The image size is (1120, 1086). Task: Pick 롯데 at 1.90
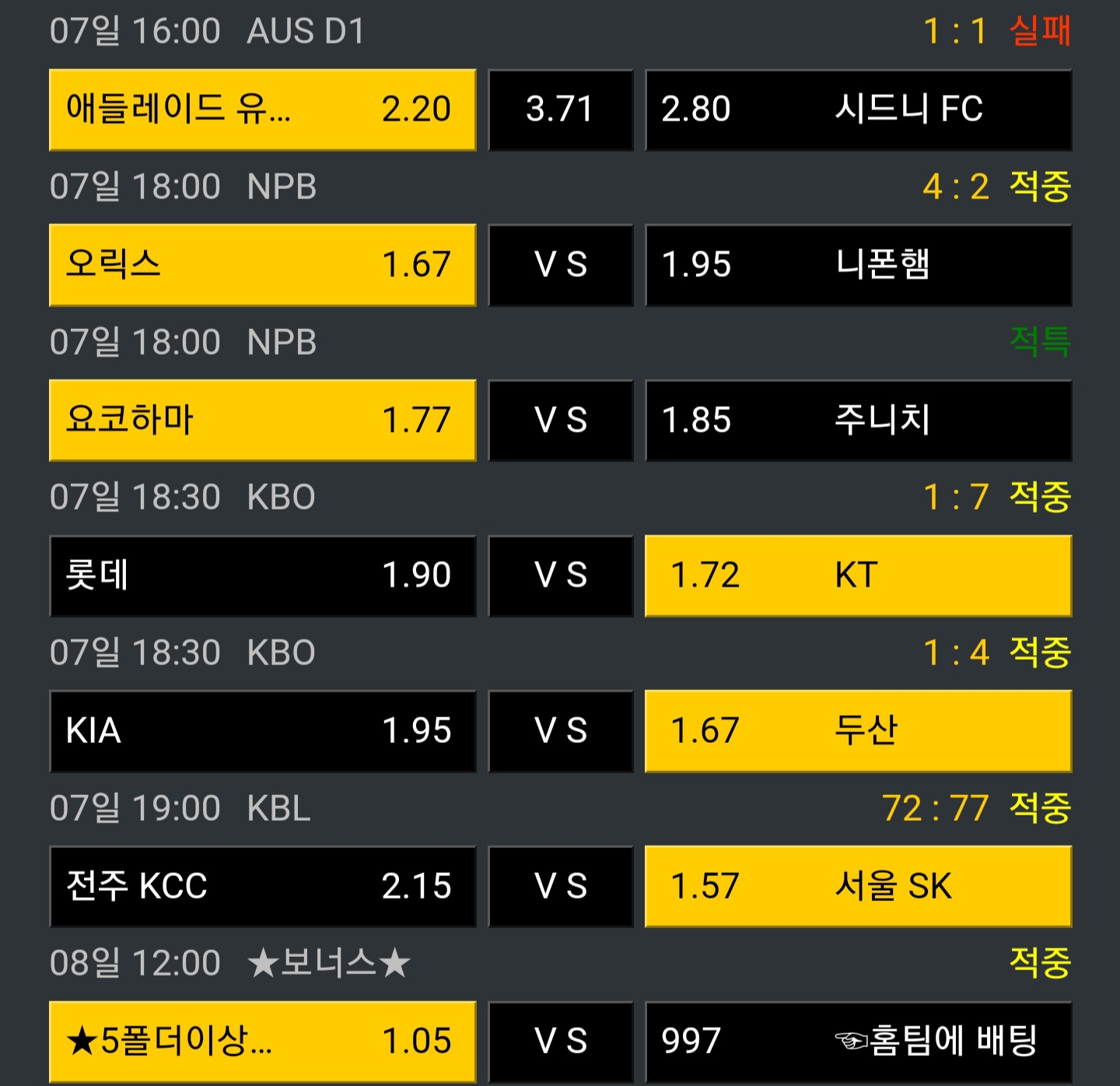click(x=262, y=576)
